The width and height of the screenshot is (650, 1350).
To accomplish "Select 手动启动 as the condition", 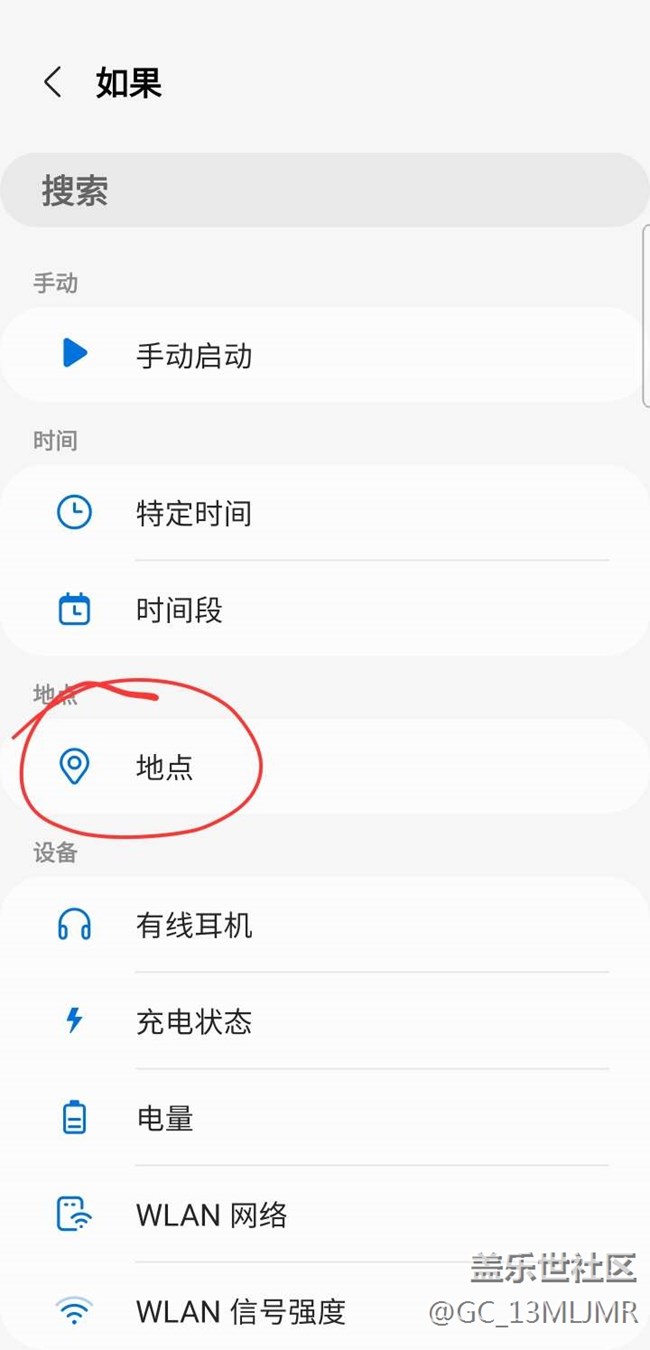I will tap(320, 355).
